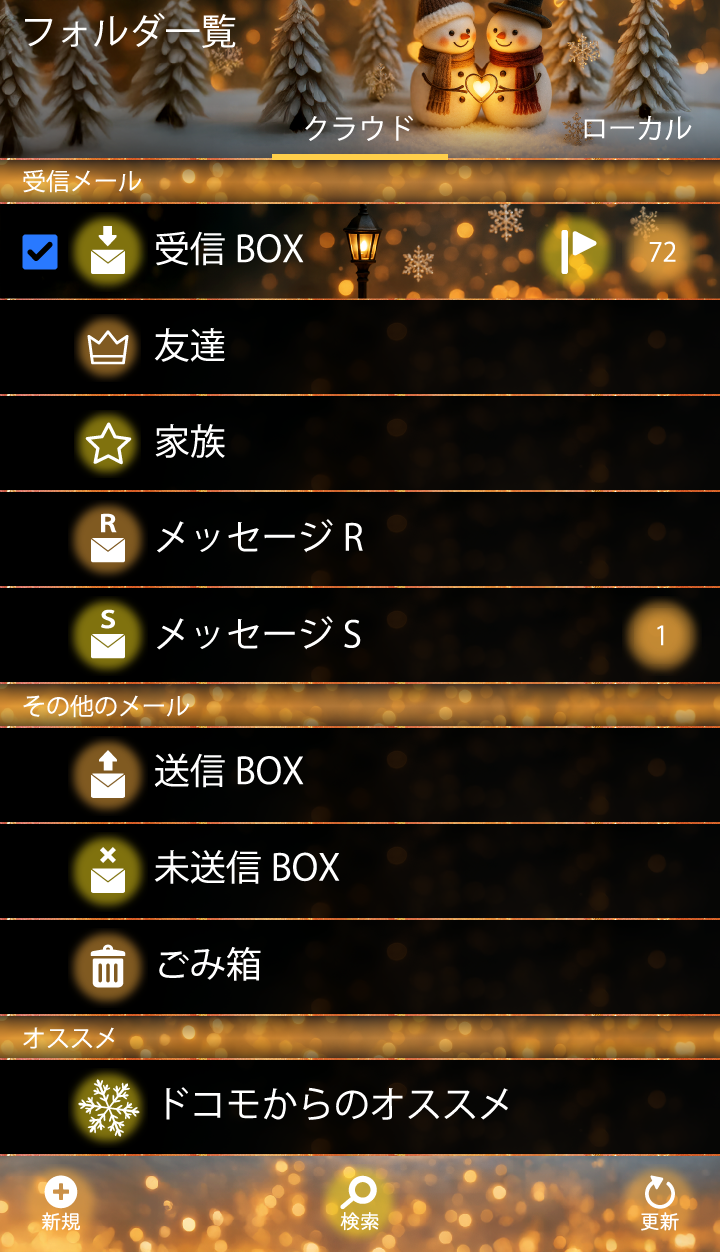Open the 友達 folder

click(190, 346)
